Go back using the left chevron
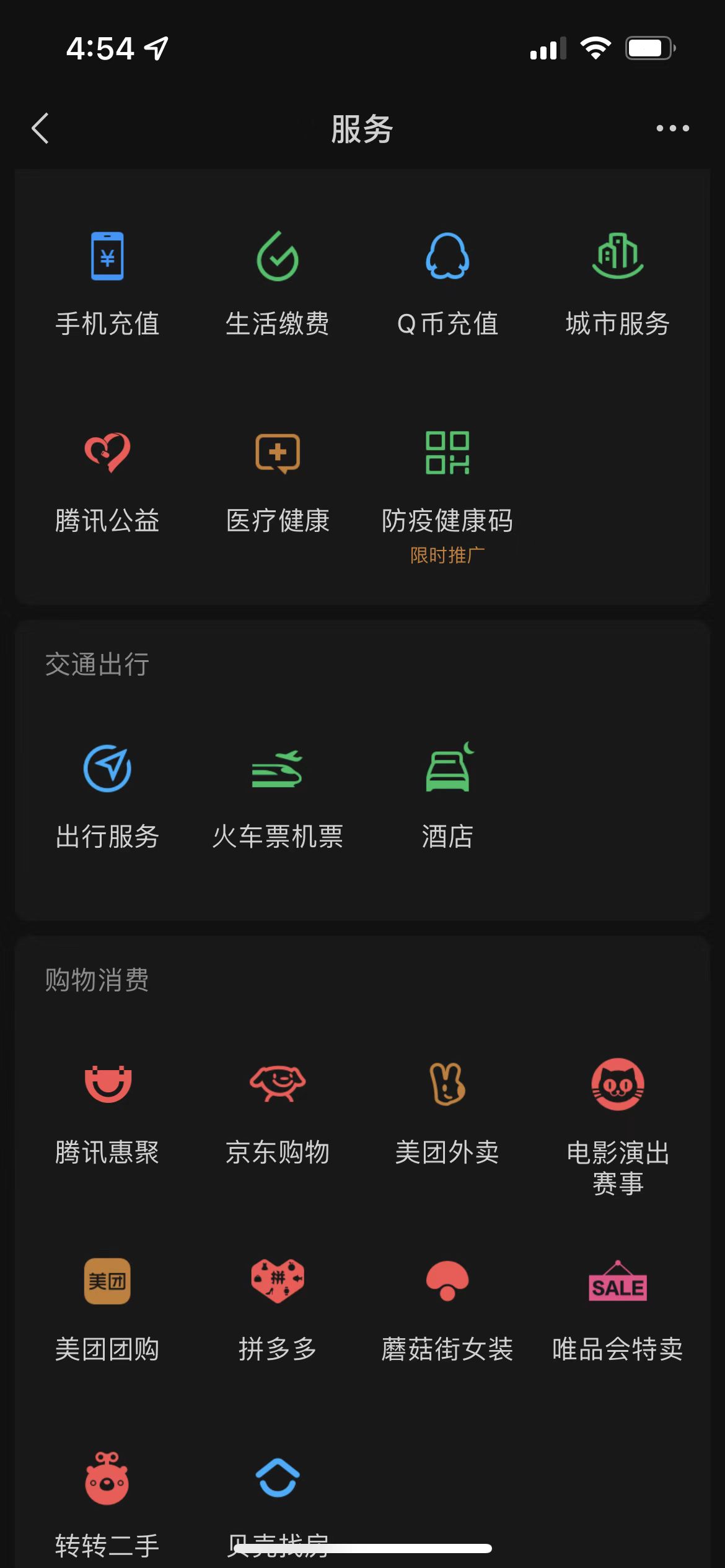 point(40,128)
